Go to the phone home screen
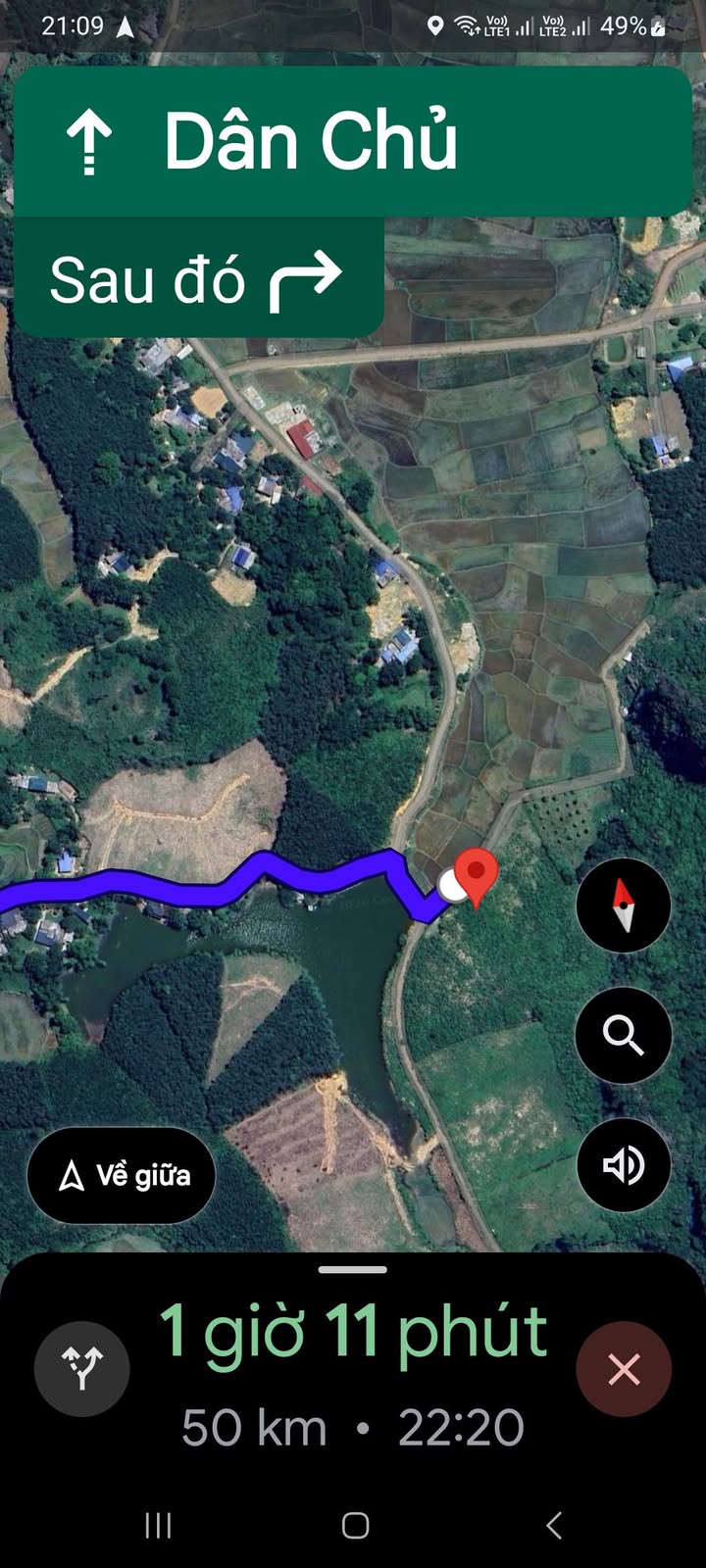The height and width of the screenshot is (1568, 706). 355,1525
